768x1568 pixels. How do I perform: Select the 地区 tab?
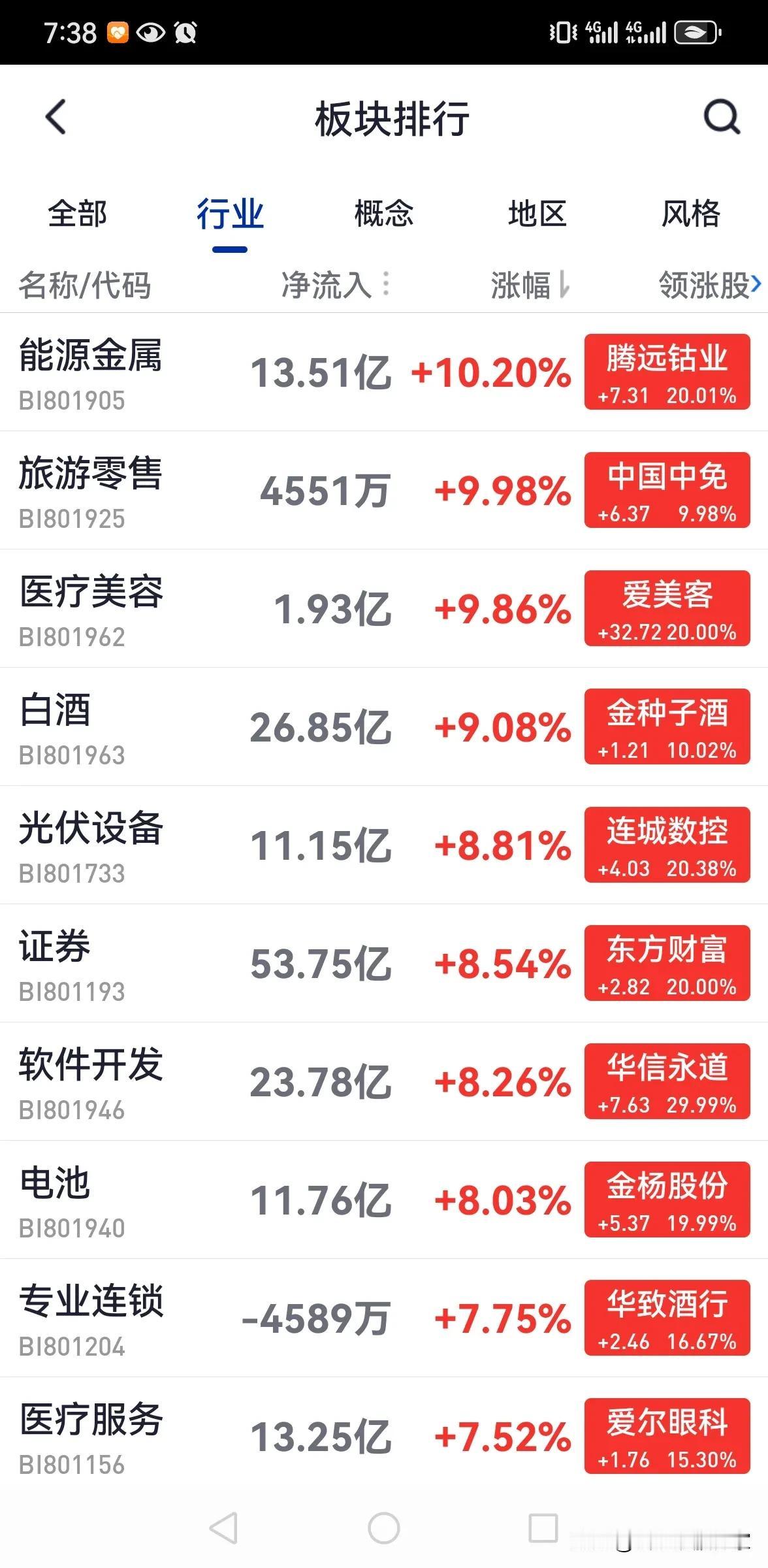pos(537,214)
